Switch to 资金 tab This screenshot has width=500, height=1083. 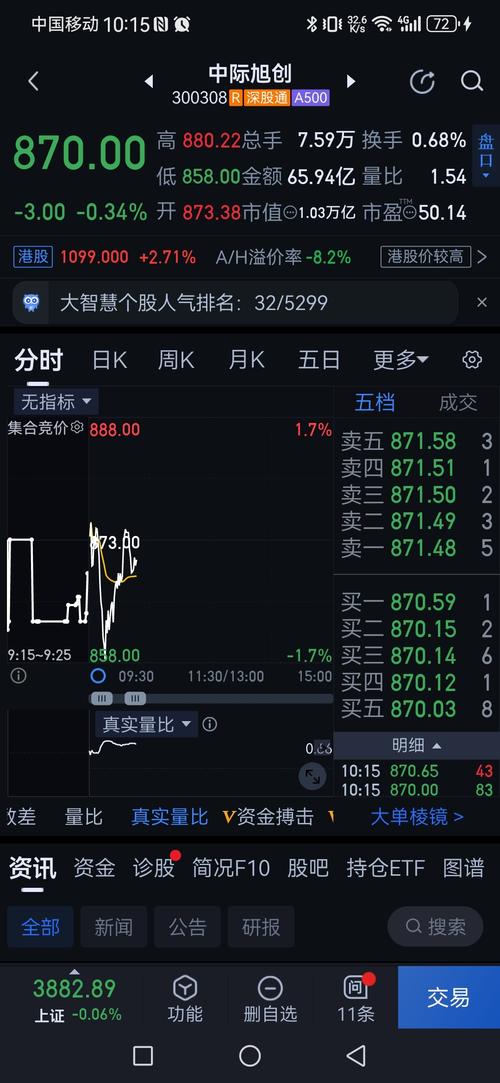tap(94, 868)
